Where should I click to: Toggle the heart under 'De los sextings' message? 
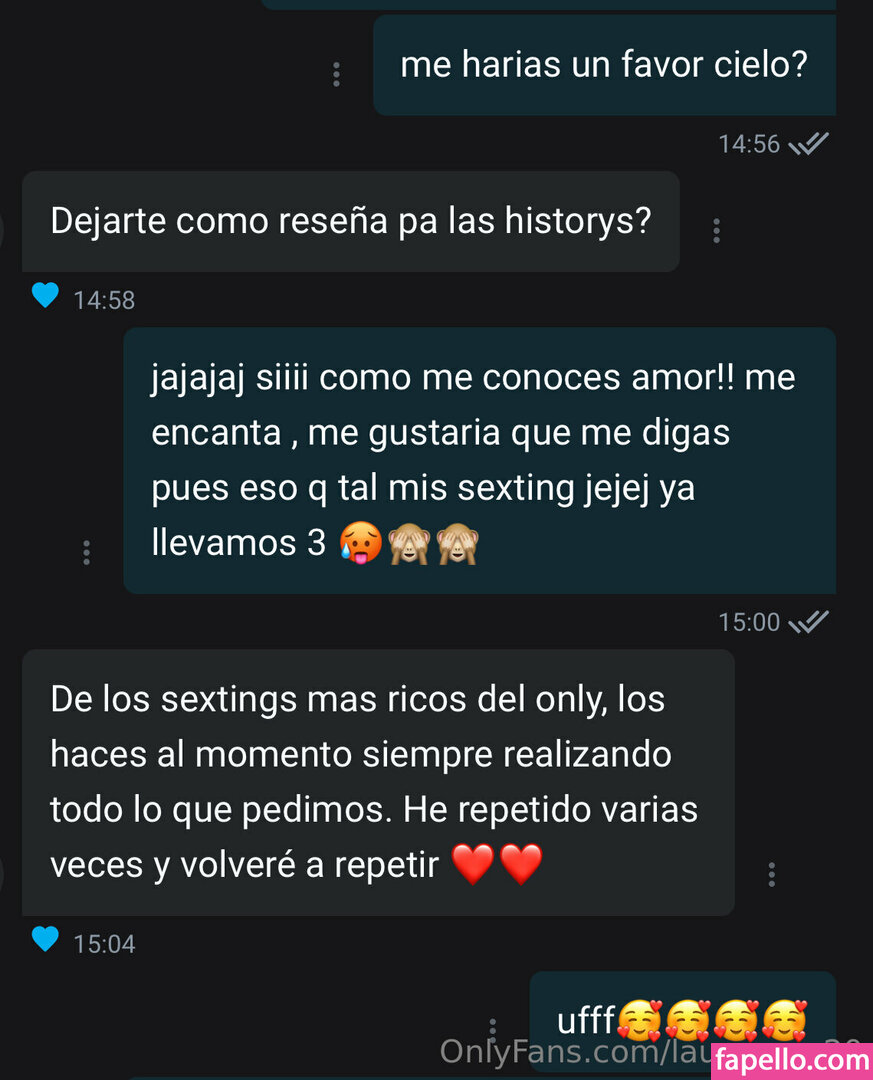coord(45,939)
